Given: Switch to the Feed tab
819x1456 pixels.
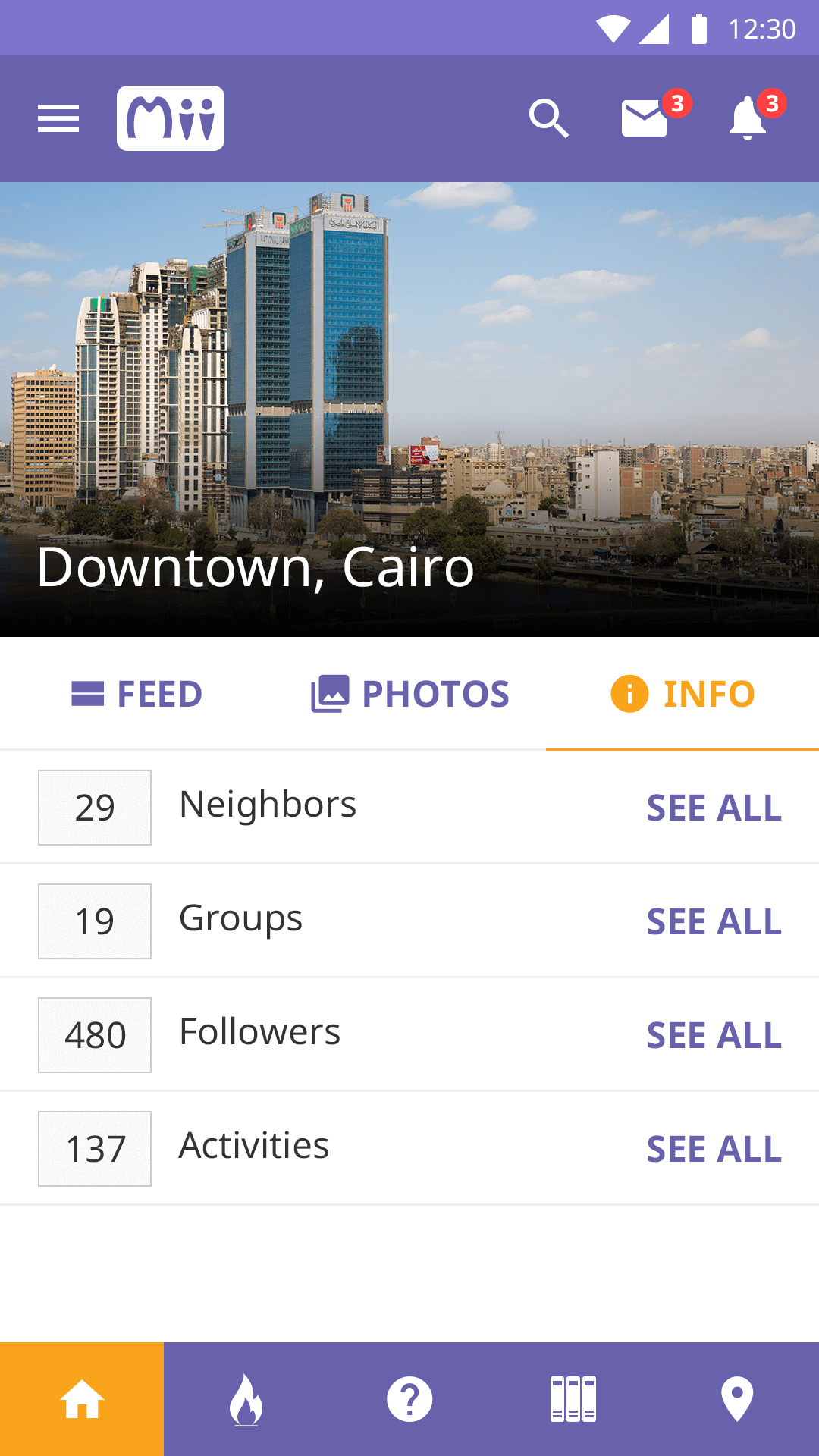Looking at the screenshot, I should click(x=136, y=694).
